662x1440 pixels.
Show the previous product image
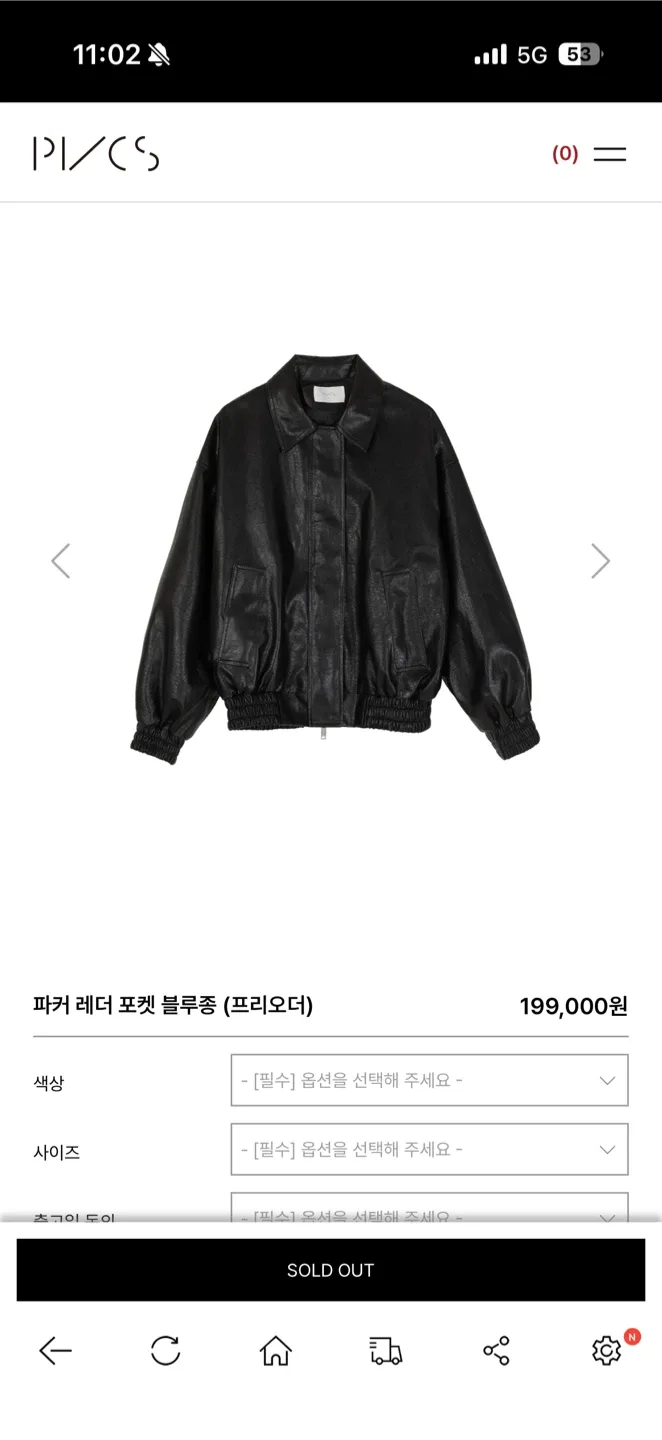pyautogui.click(x=61, y=561)
